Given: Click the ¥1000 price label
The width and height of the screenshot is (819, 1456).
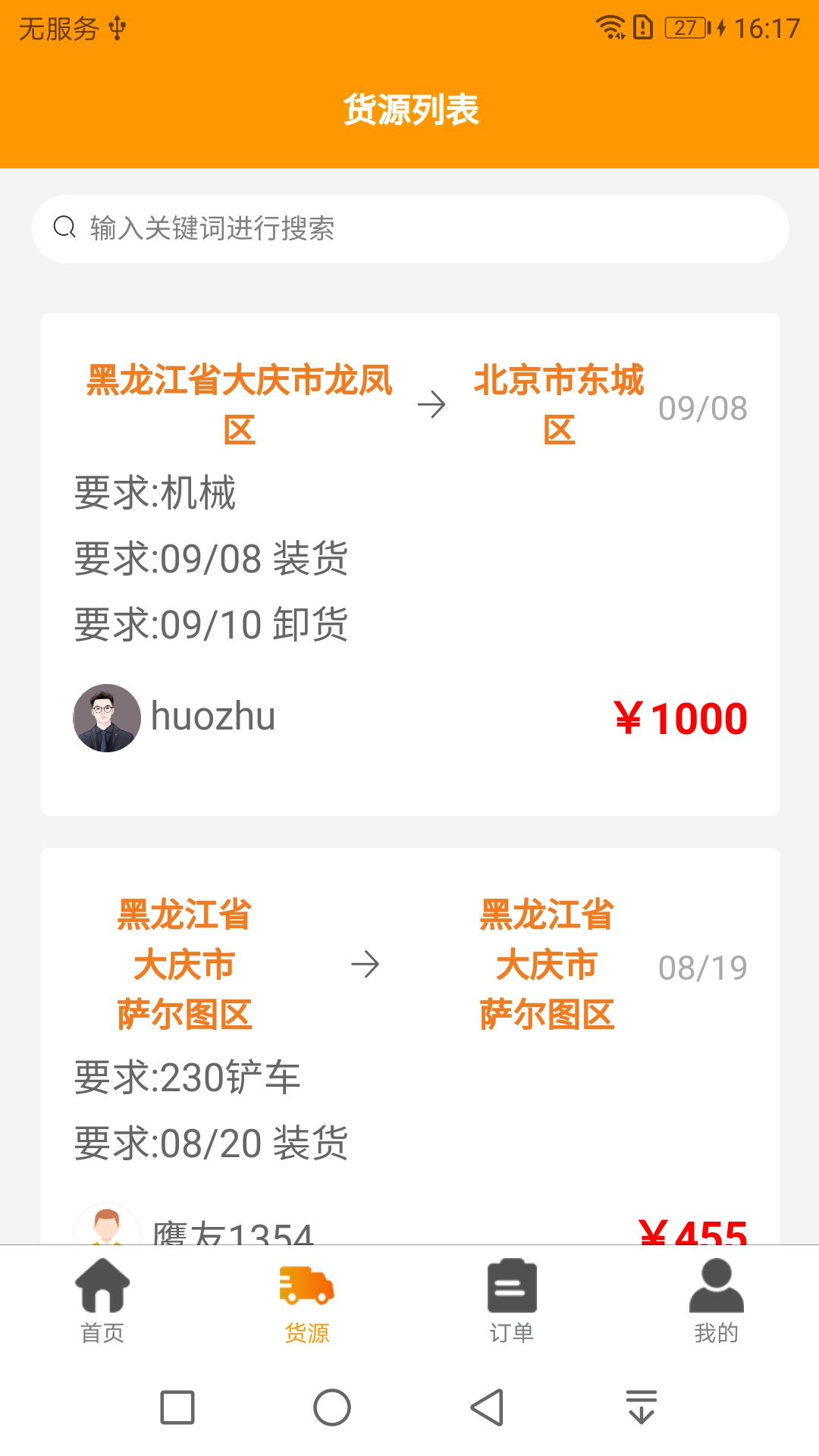Looking at the screenshot, I should click(x=680, y=717).
